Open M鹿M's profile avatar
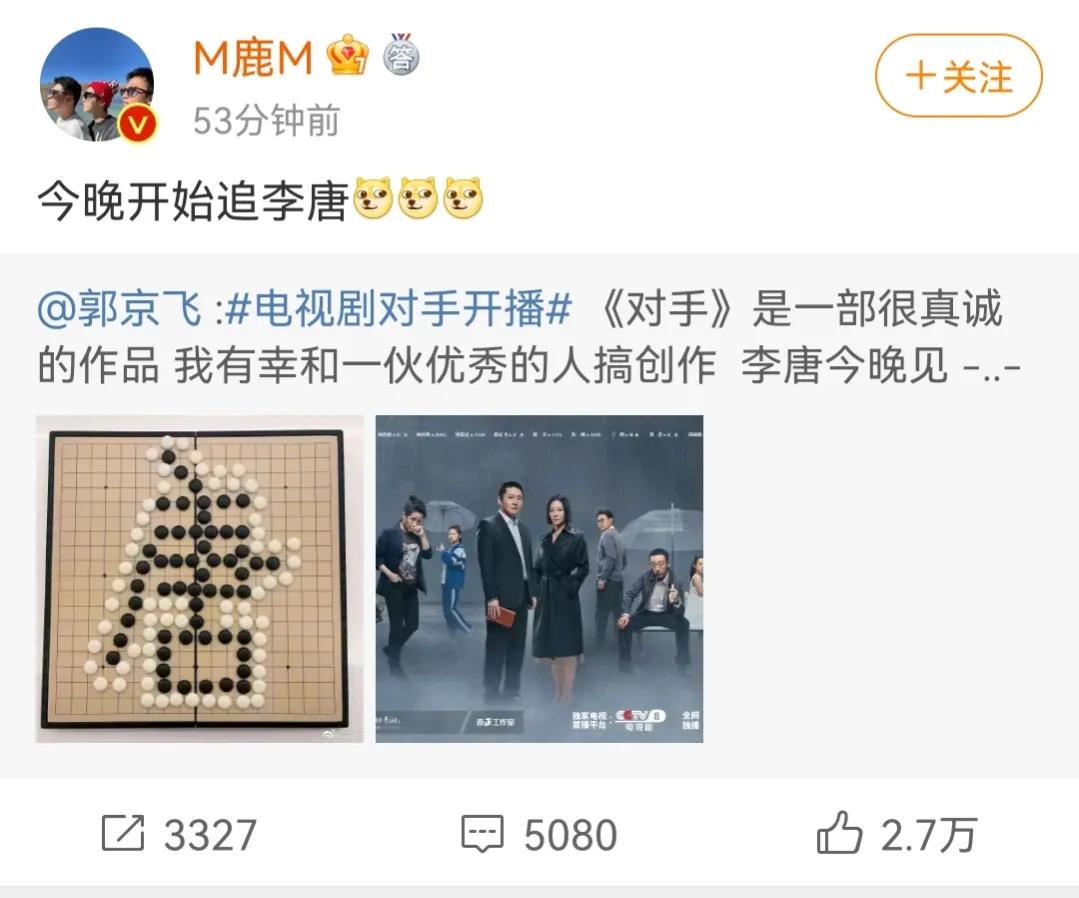This screenshot has height=898, width=1079. (x=96, y=84)
